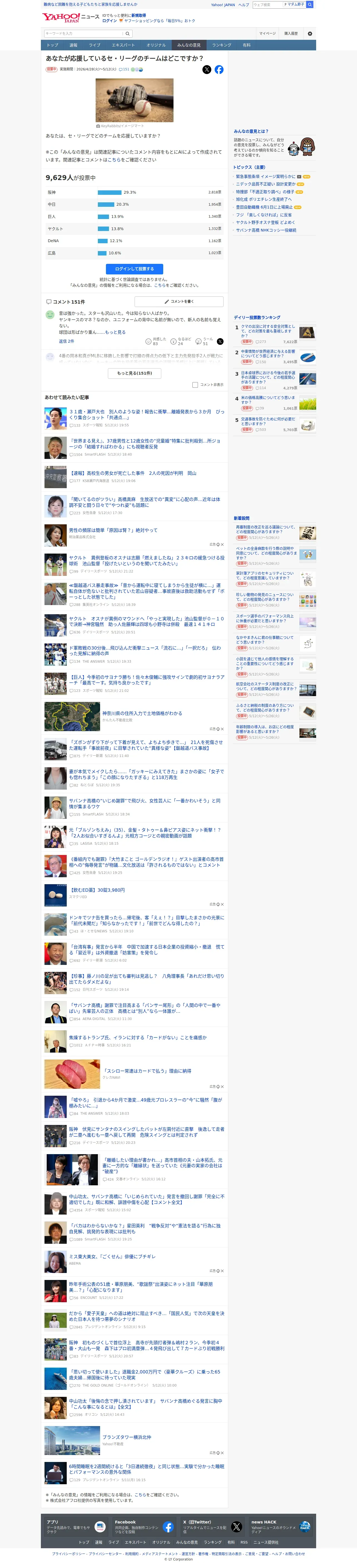Open the settings gear icon
The height and width of the screenshot is (1568, 357).
309,33
